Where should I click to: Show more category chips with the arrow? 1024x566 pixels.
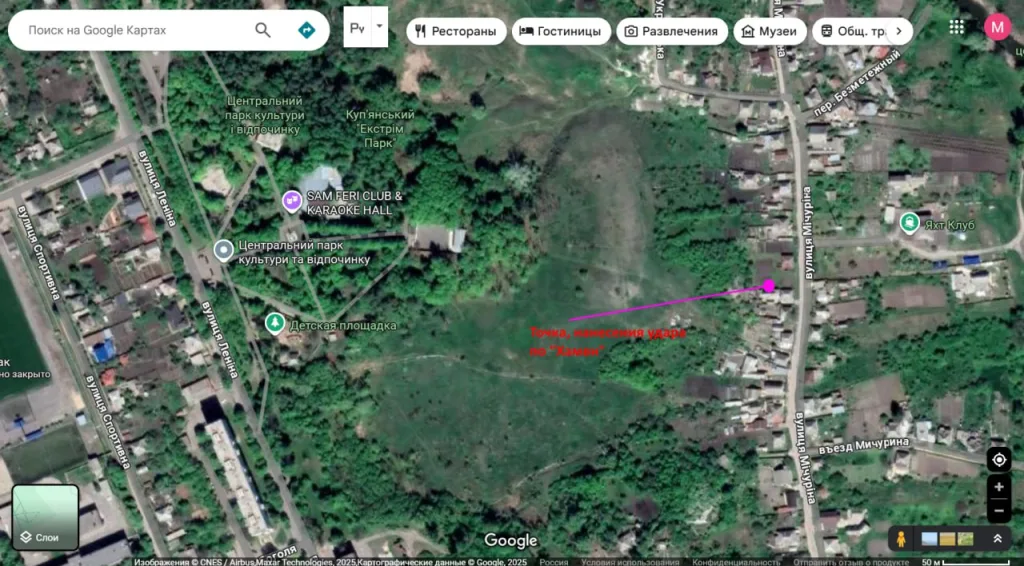click(898, 31)
